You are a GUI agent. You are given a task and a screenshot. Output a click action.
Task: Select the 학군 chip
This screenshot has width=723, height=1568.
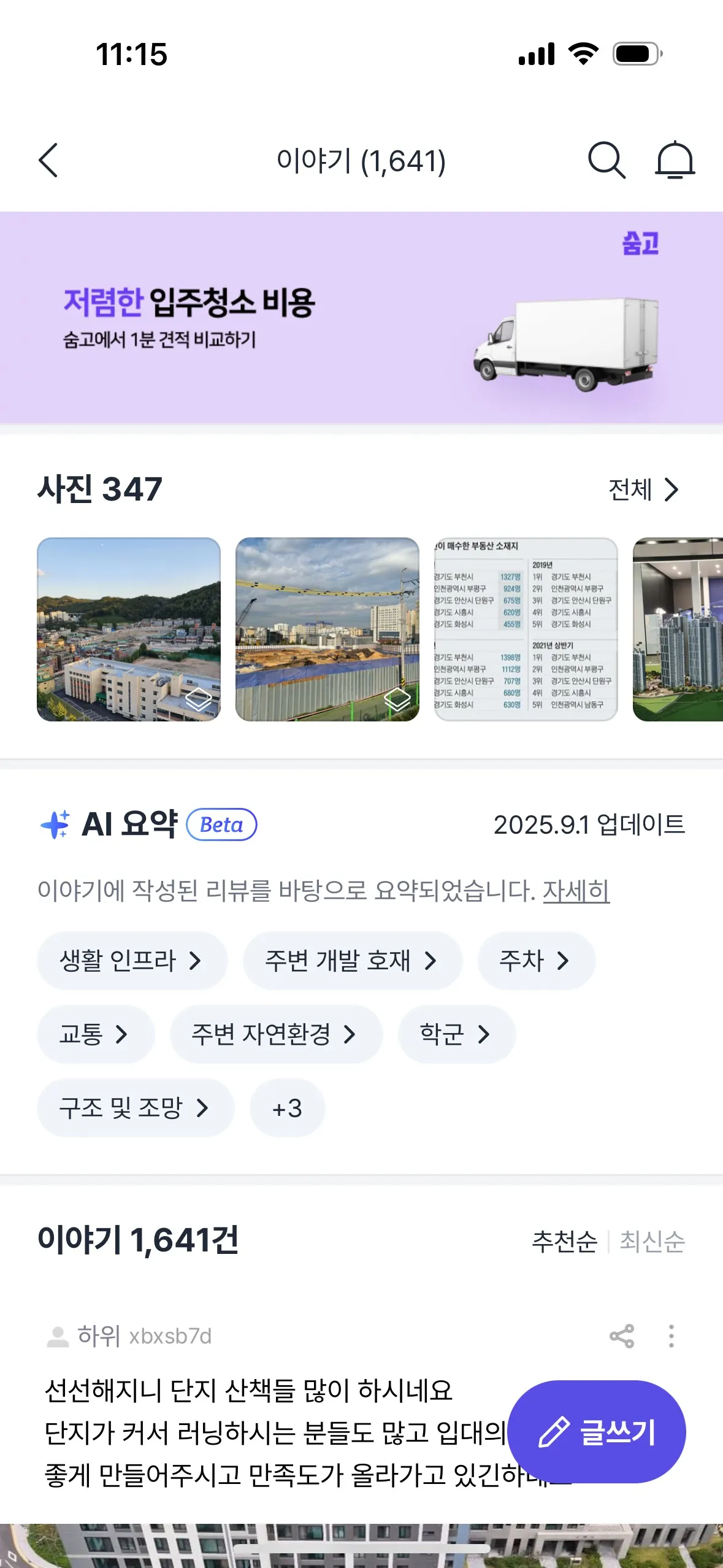coord(456,1034)
